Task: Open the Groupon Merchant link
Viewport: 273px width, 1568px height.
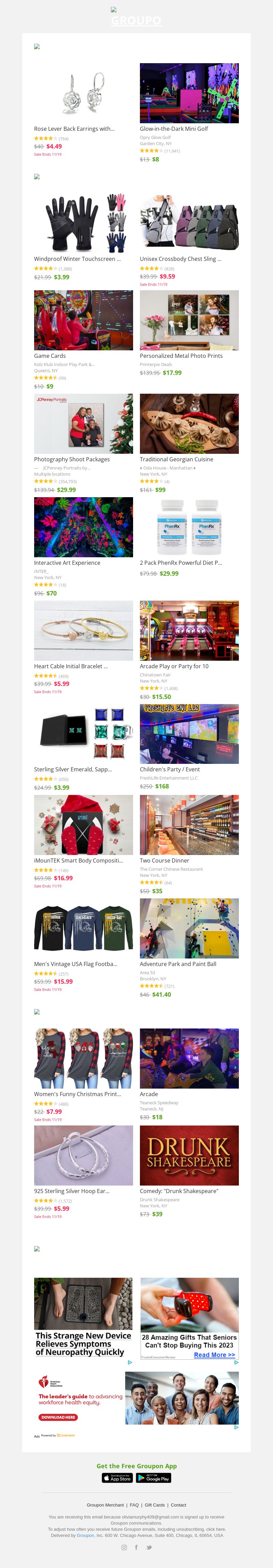Action: pyautogui.click(x=105, y=1505)
